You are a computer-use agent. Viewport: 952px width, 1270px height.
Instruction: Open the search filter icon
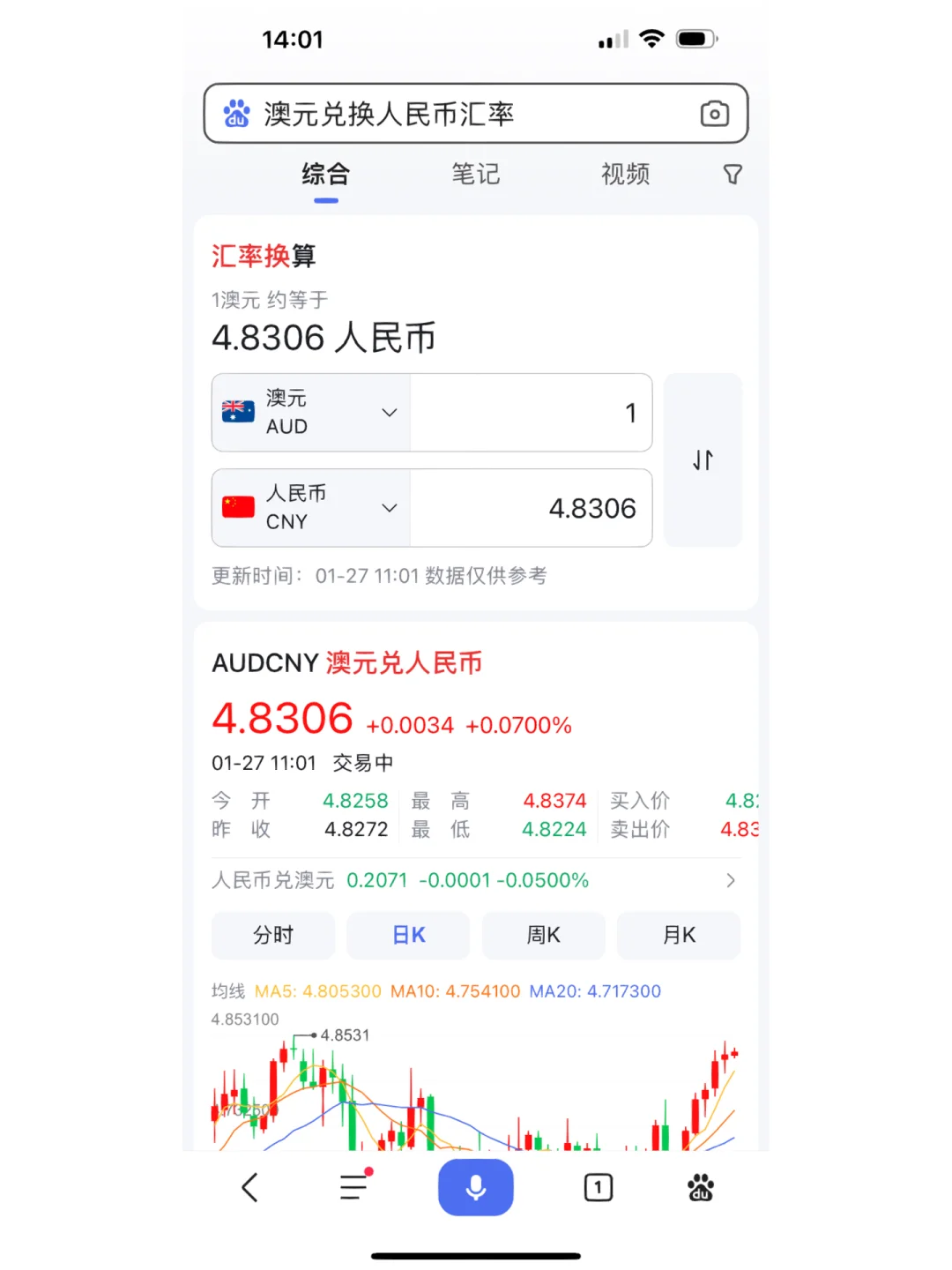[x=733, y=175]
